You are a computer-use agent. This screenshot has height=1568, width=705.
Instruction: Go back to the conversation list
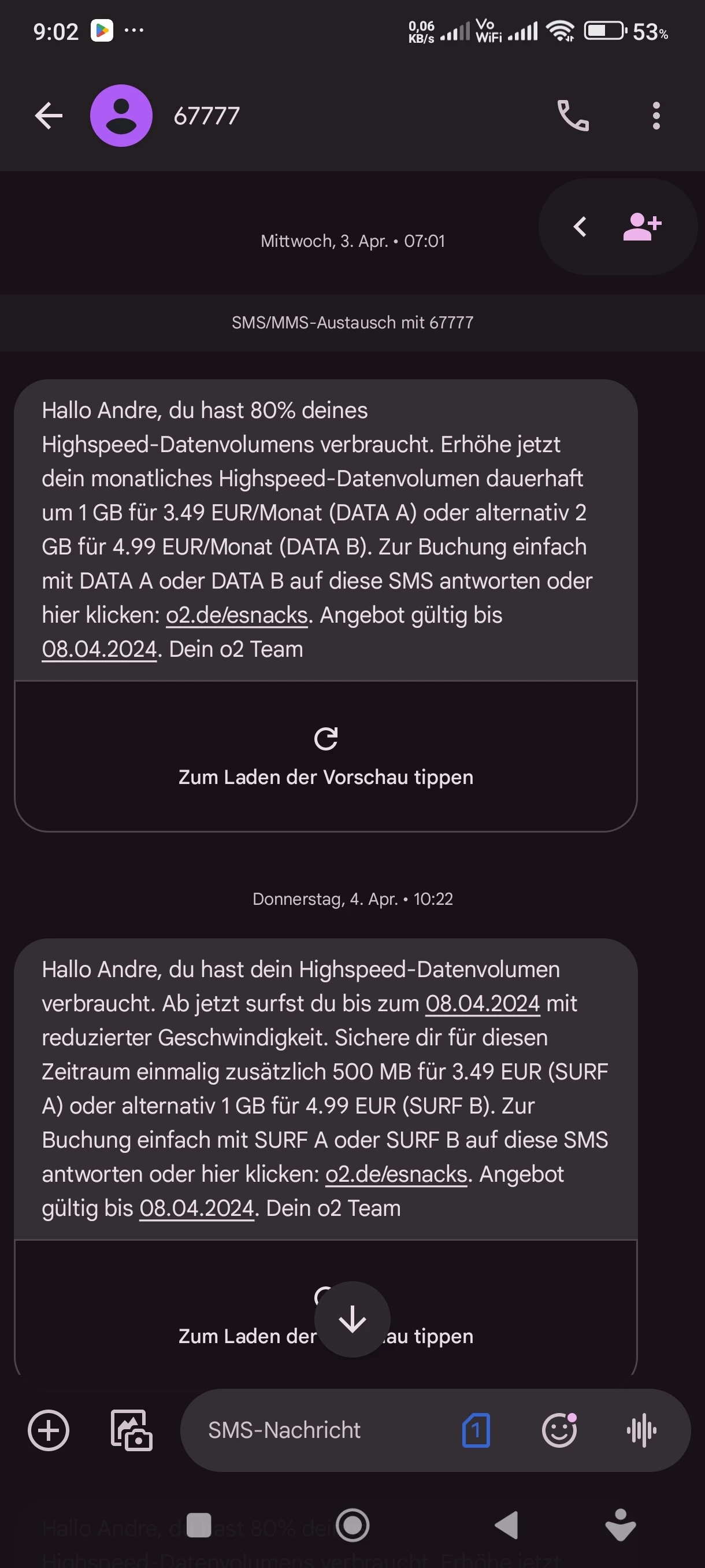(49, 116)
